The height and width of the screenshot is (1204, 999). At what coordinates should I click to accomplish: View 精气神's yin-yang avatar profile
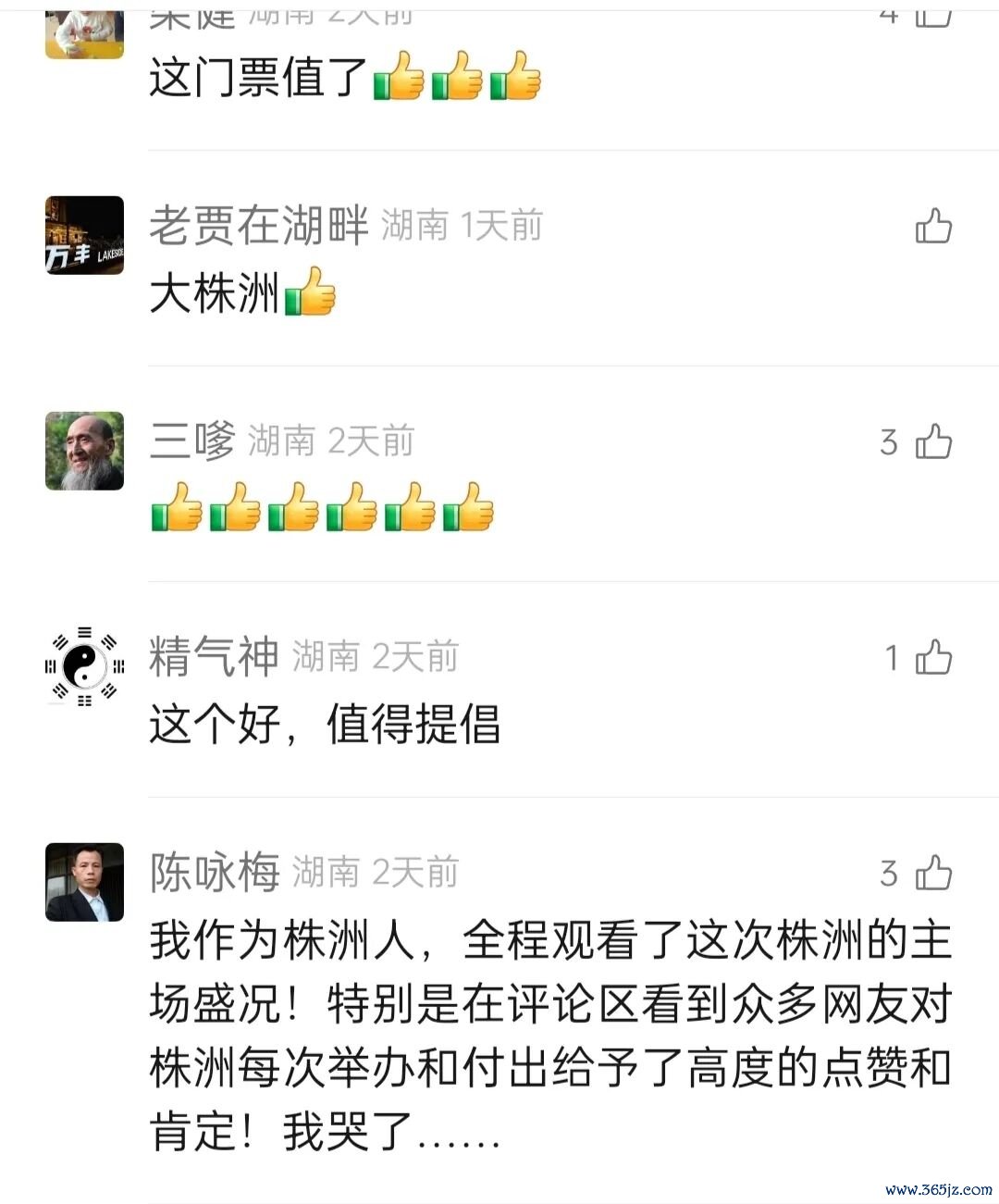(x=84, y=666)
